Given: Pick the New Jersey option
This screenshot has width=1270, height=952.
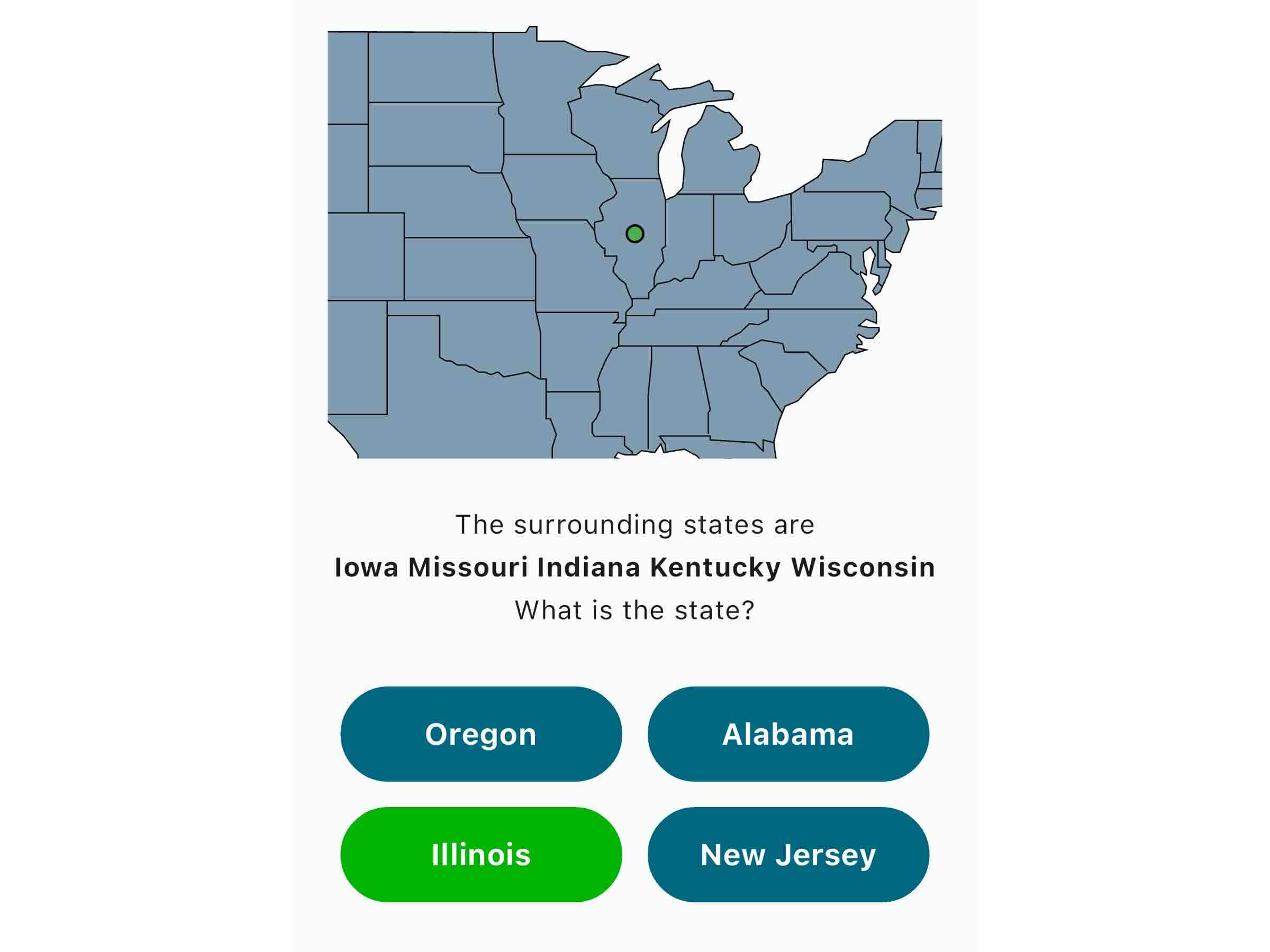Looking at the screenshot, I should point(788,855).
